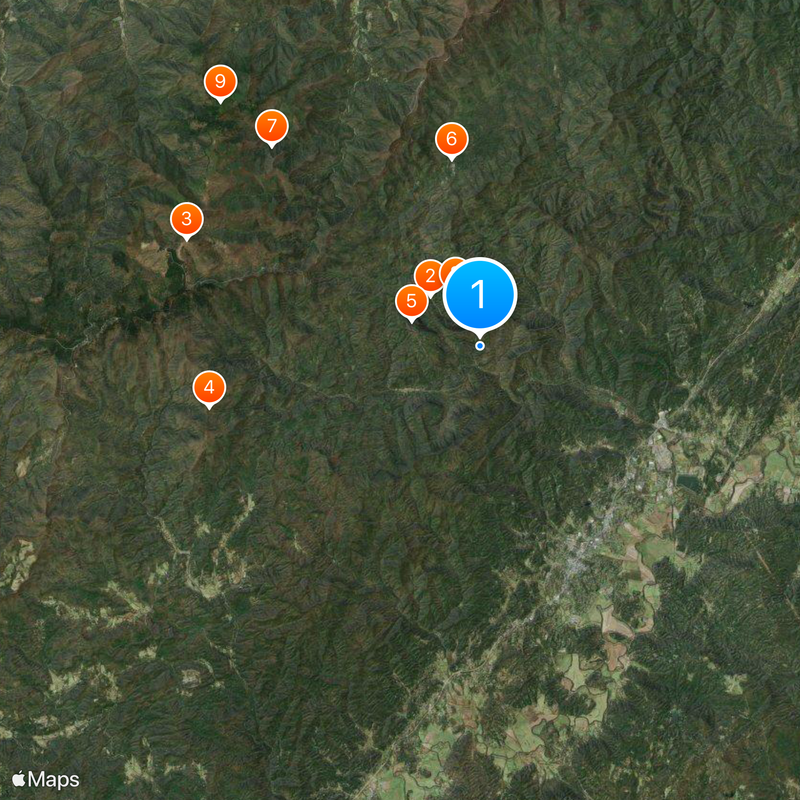This screenshot has height=800, width=800.
Task: Select the pin labeled 9
Action: (220, 82)
